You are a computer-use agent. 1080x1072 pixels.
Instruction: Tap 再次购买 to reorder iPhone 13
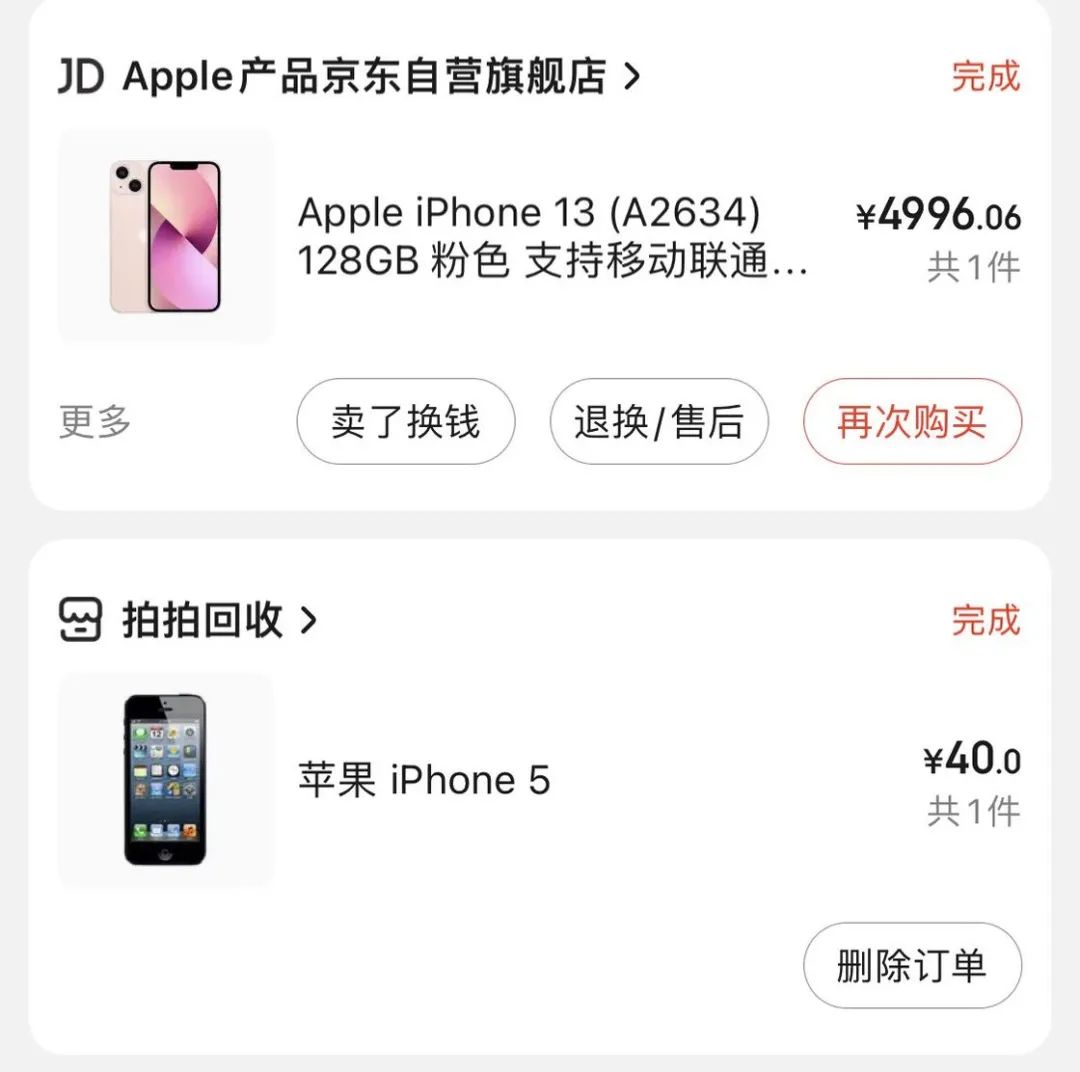(912, 422)
